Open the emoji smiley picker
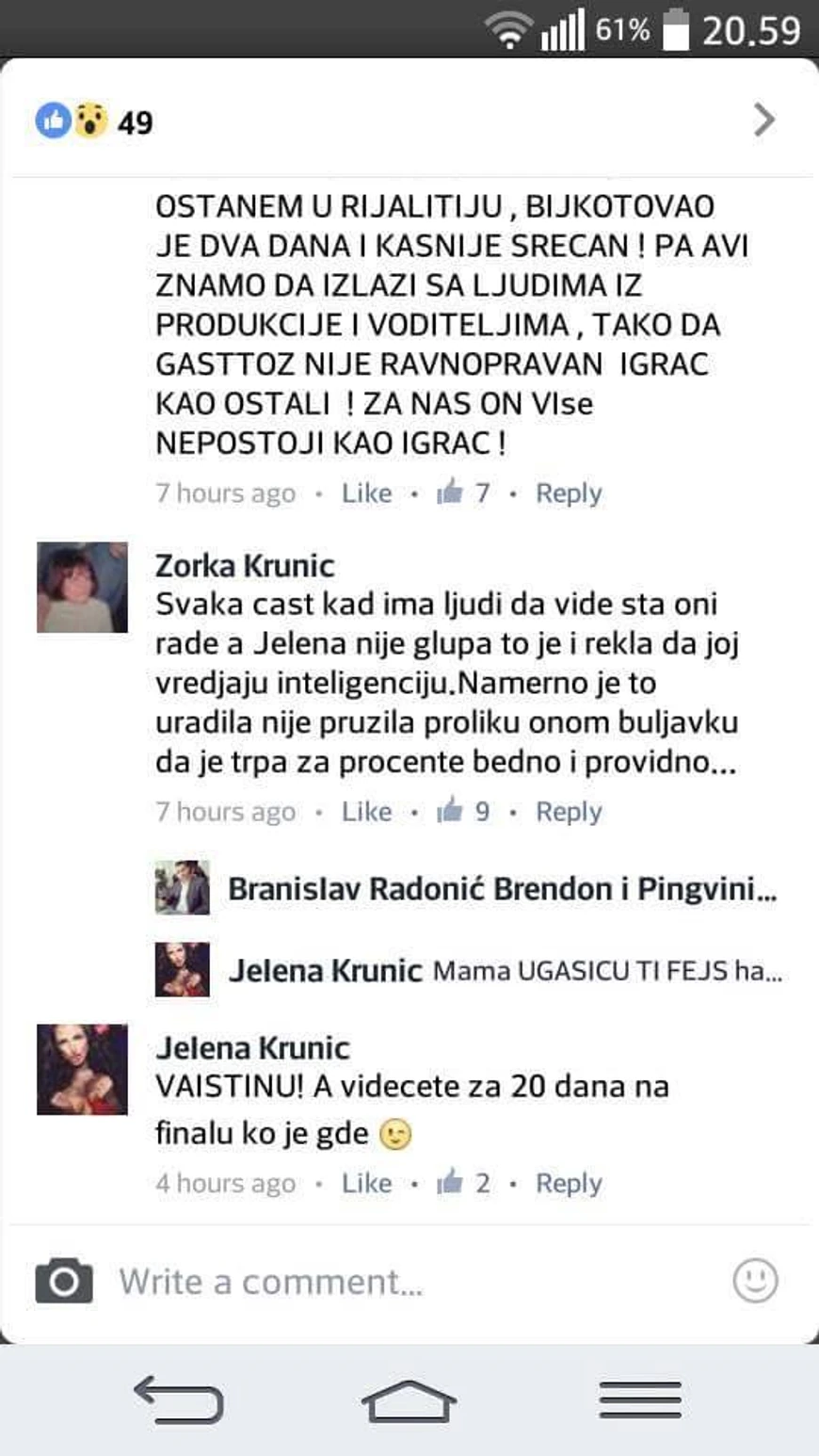This screenshot has width=819, height=1456. pyautogui.click(x=755, y=1281)
